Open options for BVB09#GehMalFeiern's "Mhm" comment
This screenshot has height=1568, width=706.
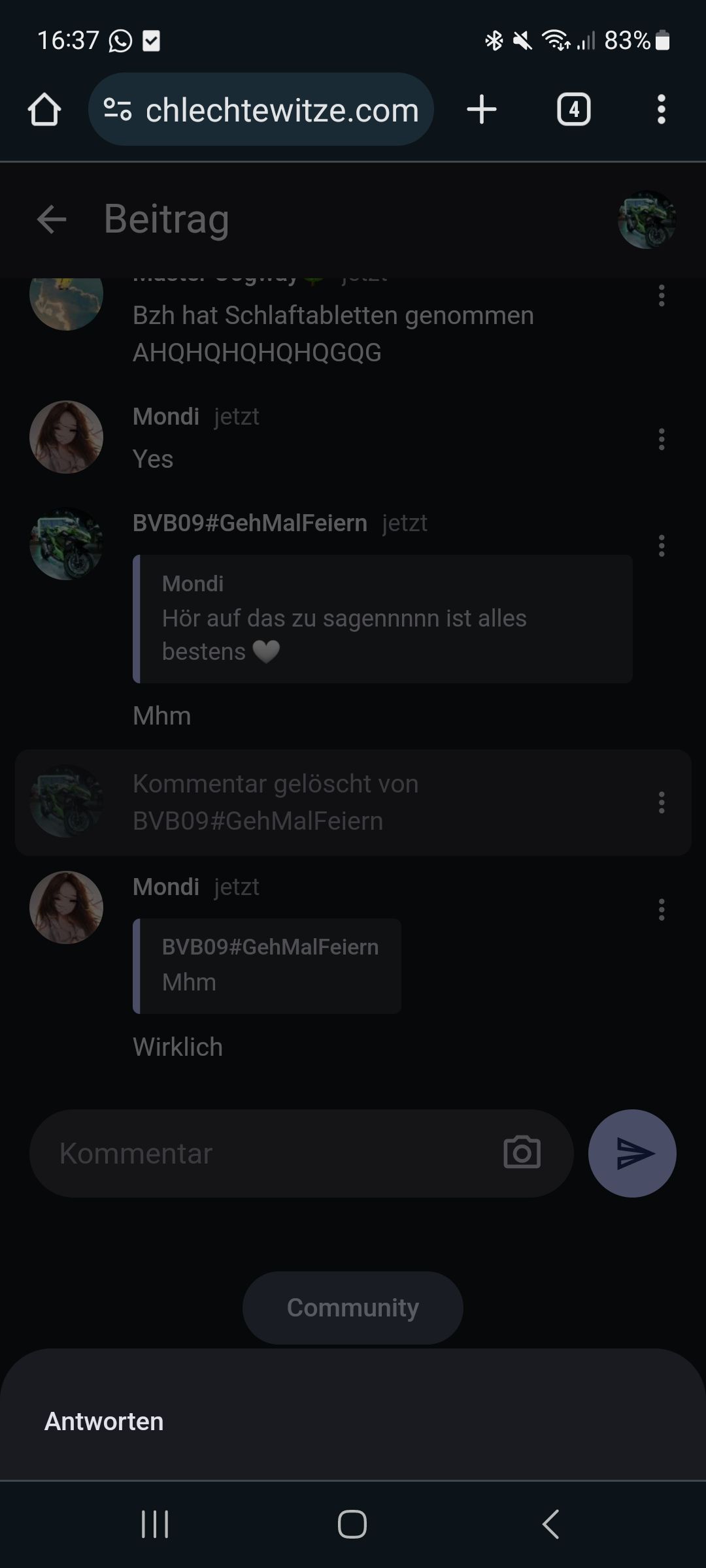[662, 546]
